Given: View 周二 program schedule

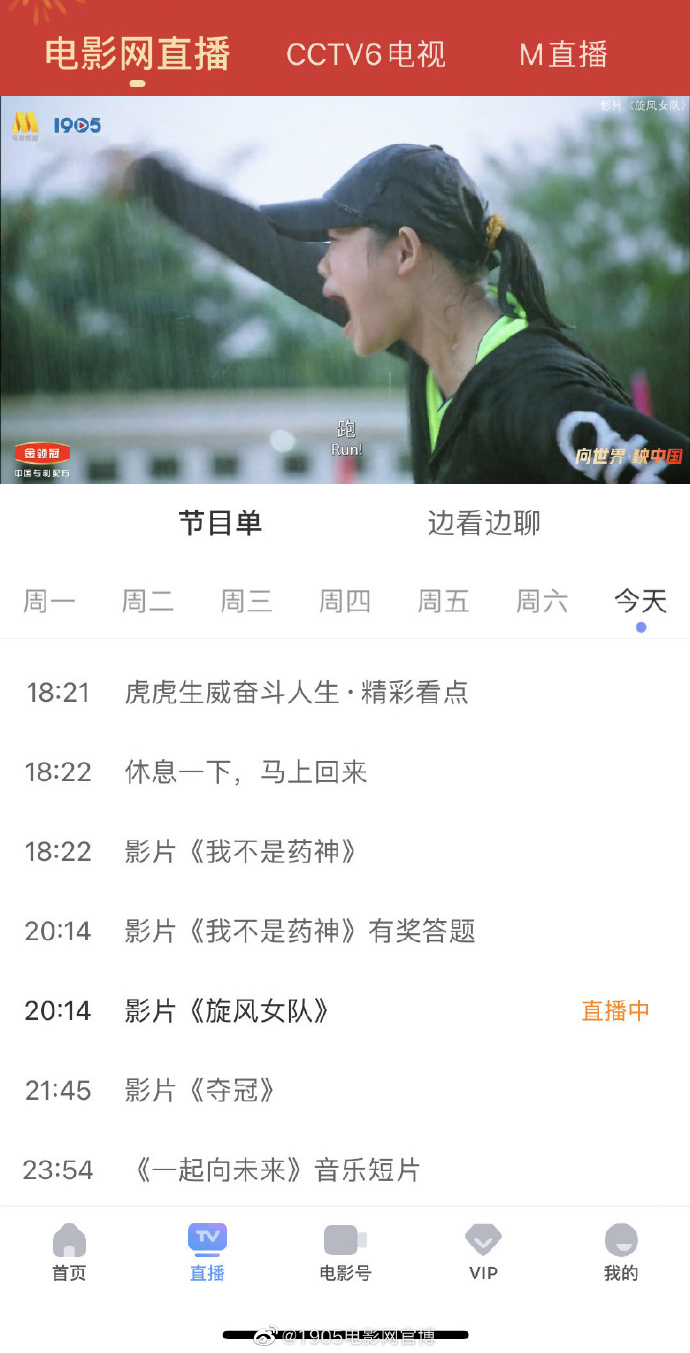Looking at the screenshot, I should point(148,601).
